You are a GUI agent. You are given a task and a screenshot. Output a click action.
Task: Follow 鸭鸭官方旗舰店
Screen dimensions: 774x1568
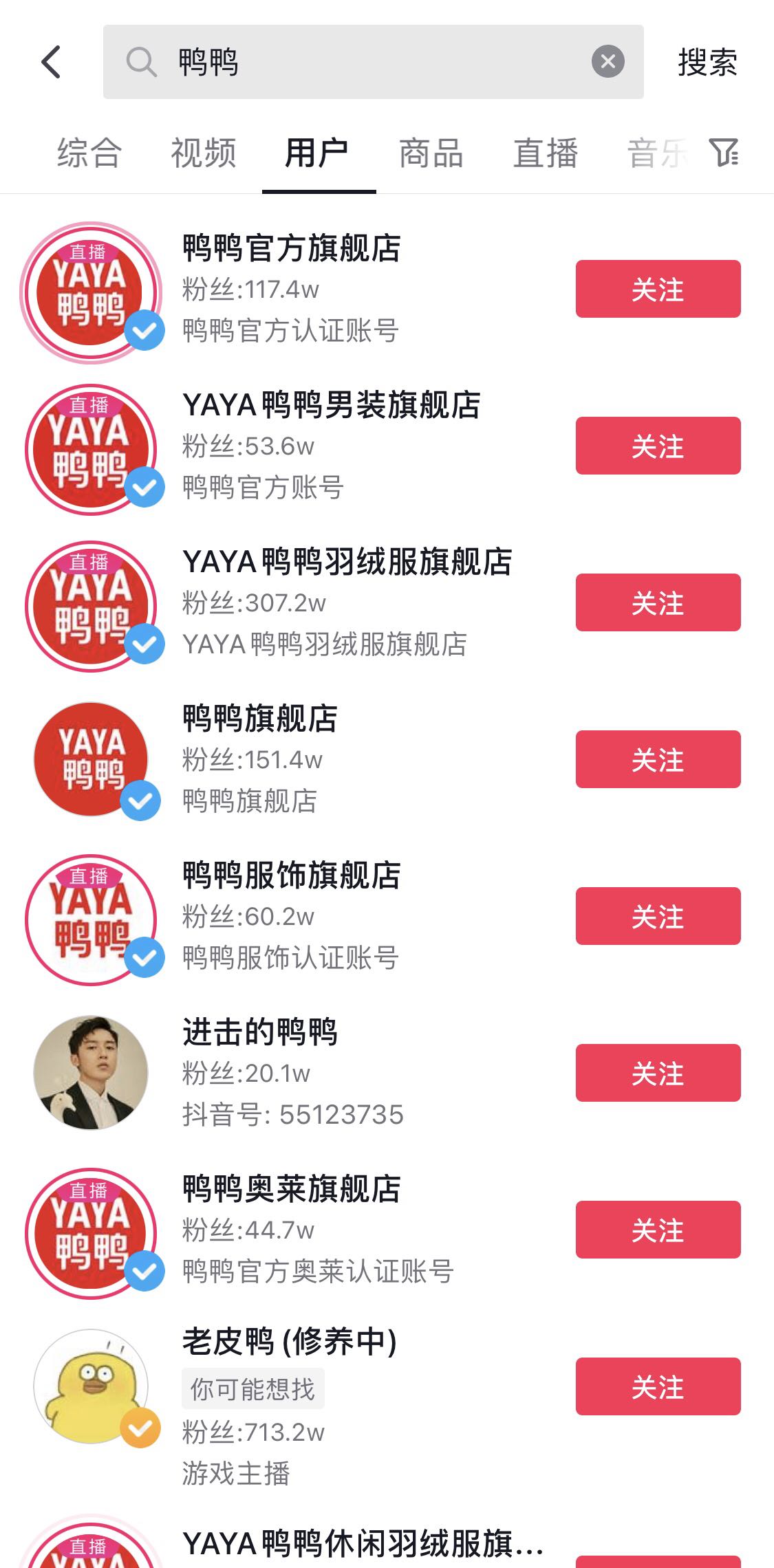tap(658, 289)
